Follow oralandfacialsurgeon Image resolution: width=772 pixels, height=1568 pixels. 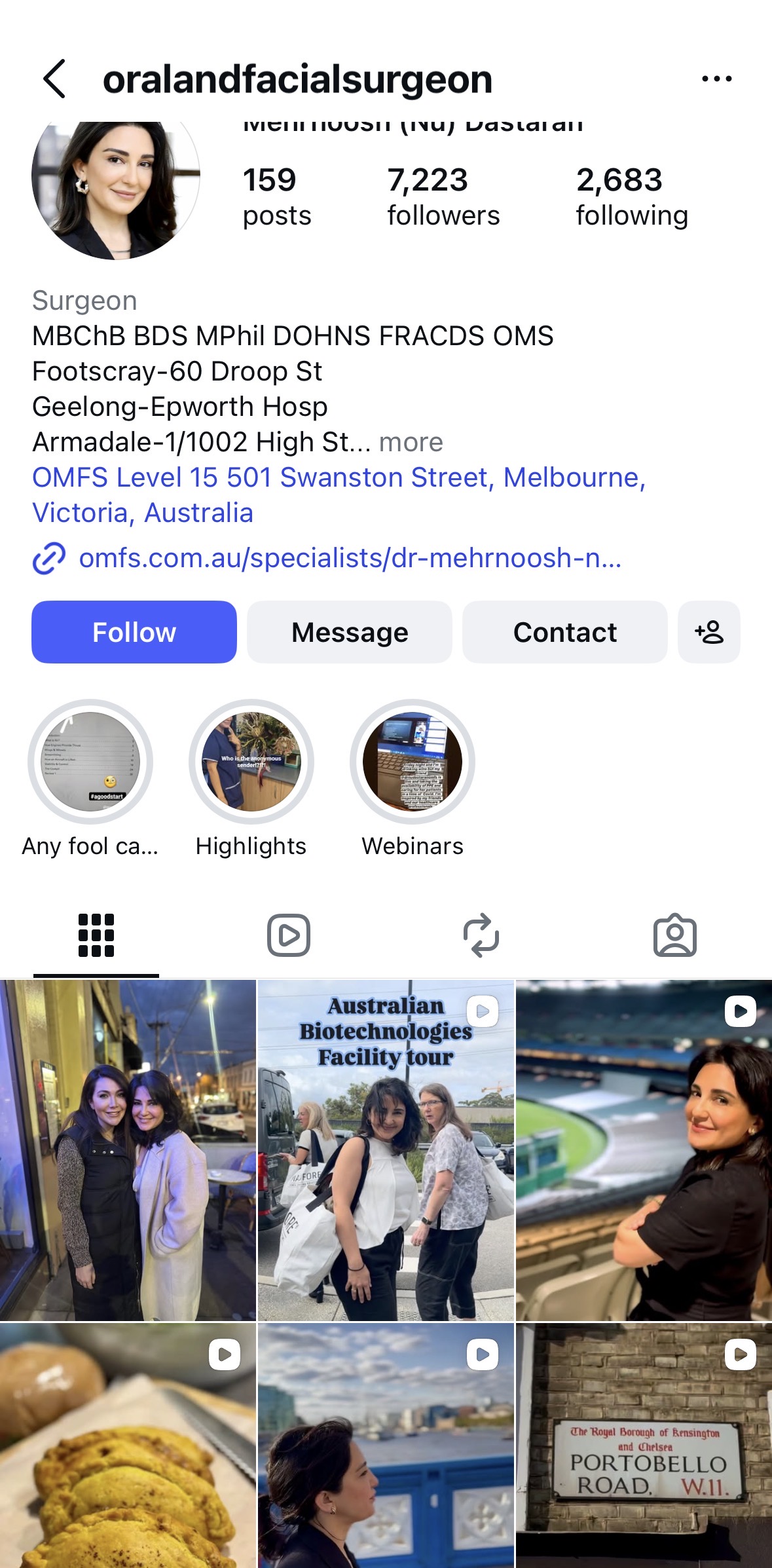click(134, 632)
